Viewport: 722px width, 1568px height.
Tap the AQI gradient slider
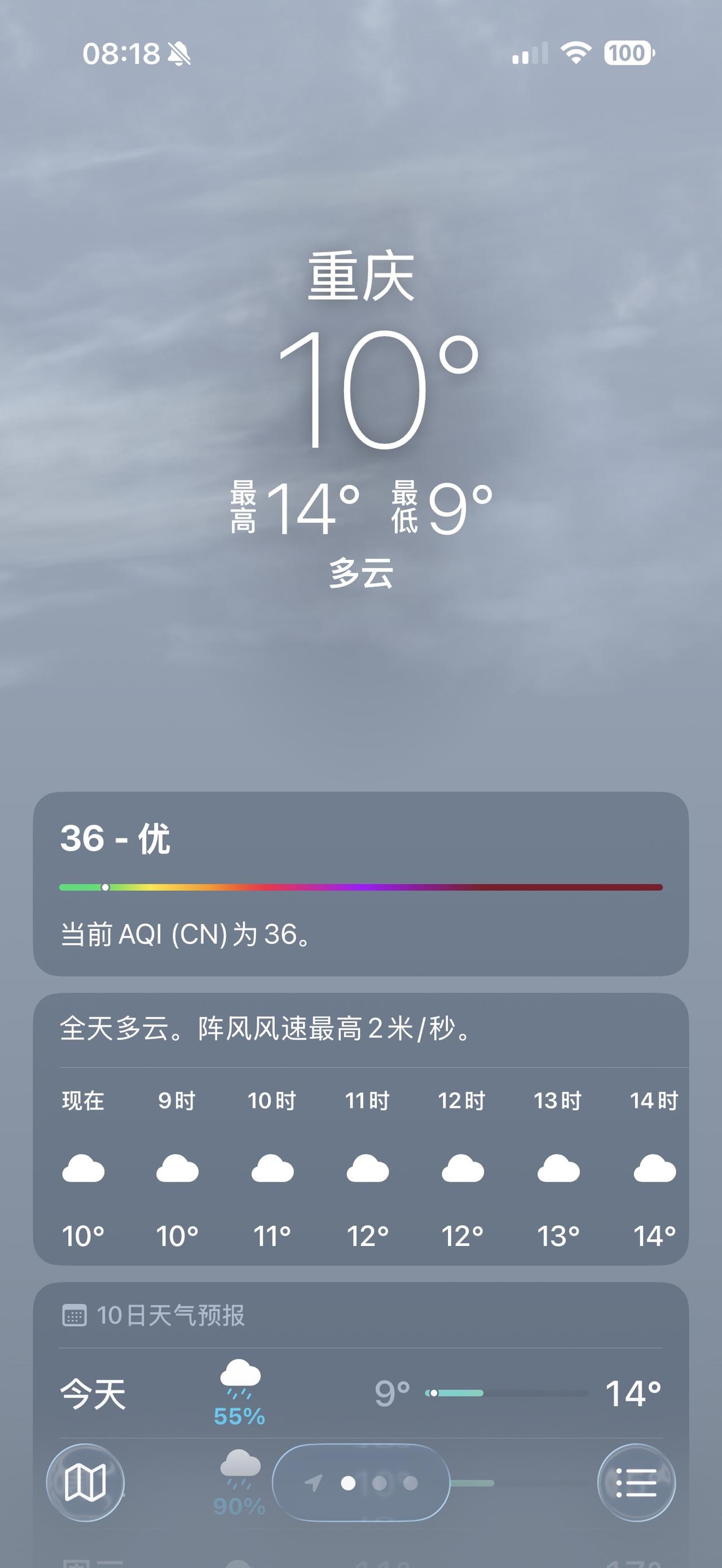(361, 887)
